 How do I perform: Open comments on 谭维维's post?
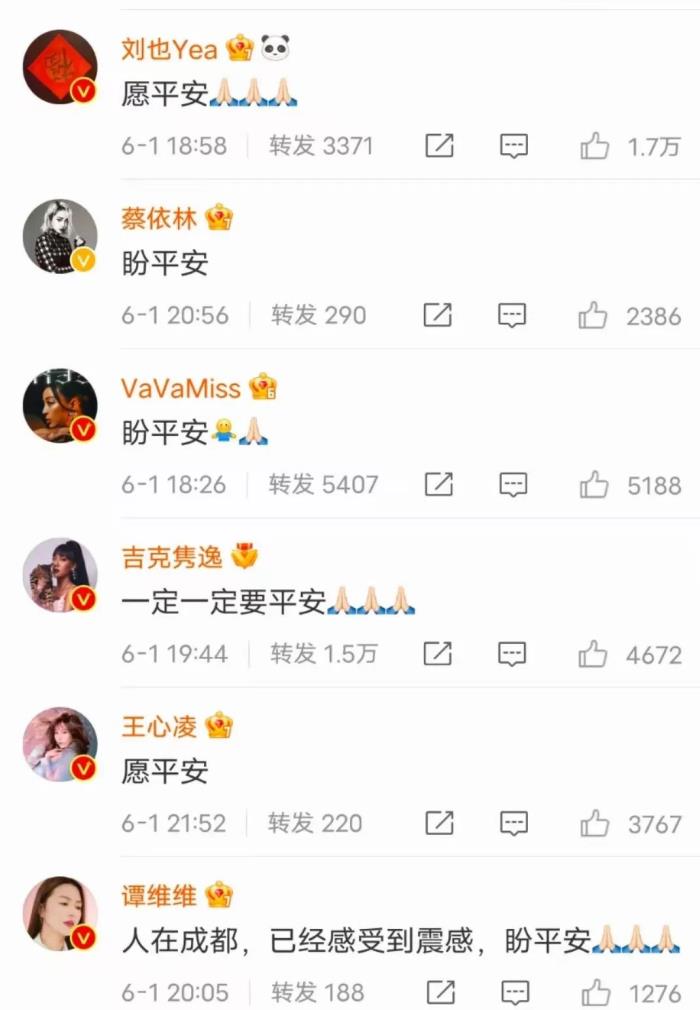click(513, 993)
